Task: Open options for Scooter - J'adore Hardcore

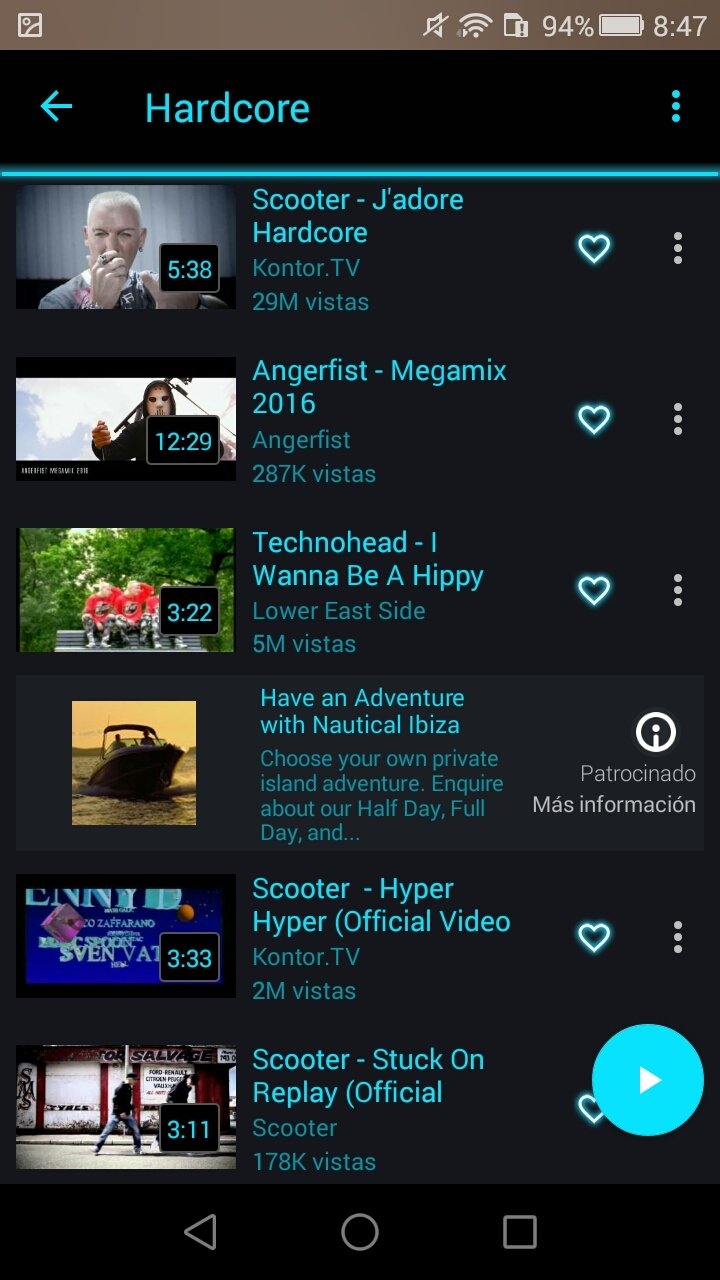Action: [678, 248]
